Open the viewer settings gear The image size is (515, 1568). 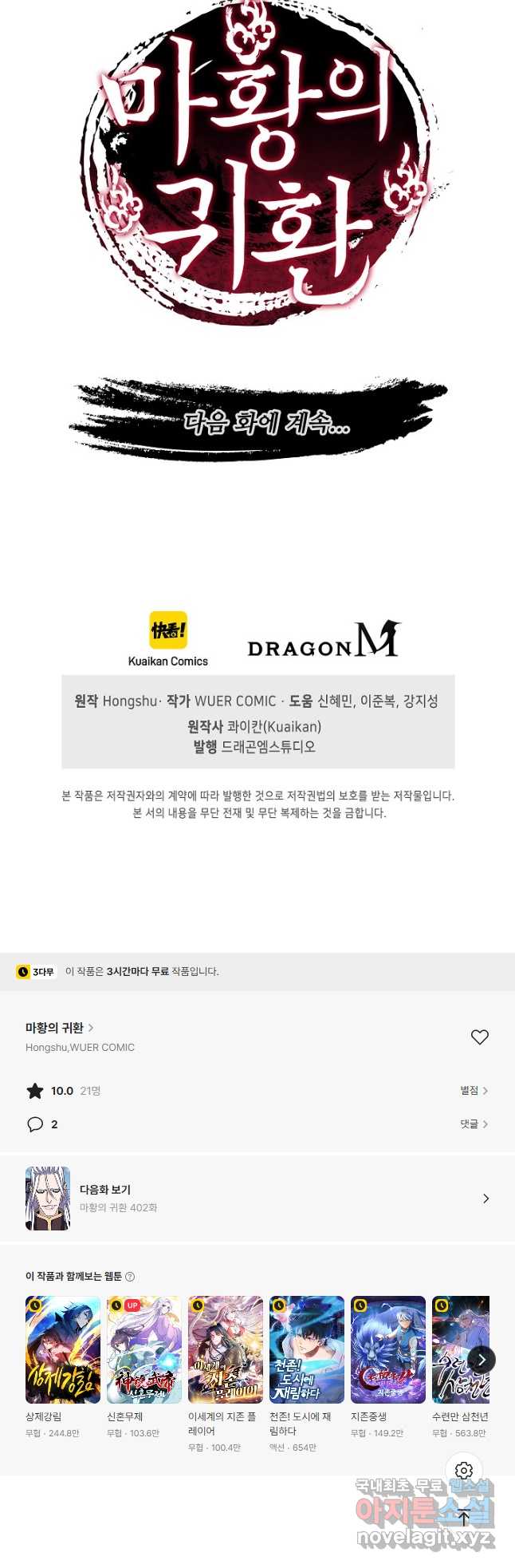click(x=464, y=1470)
